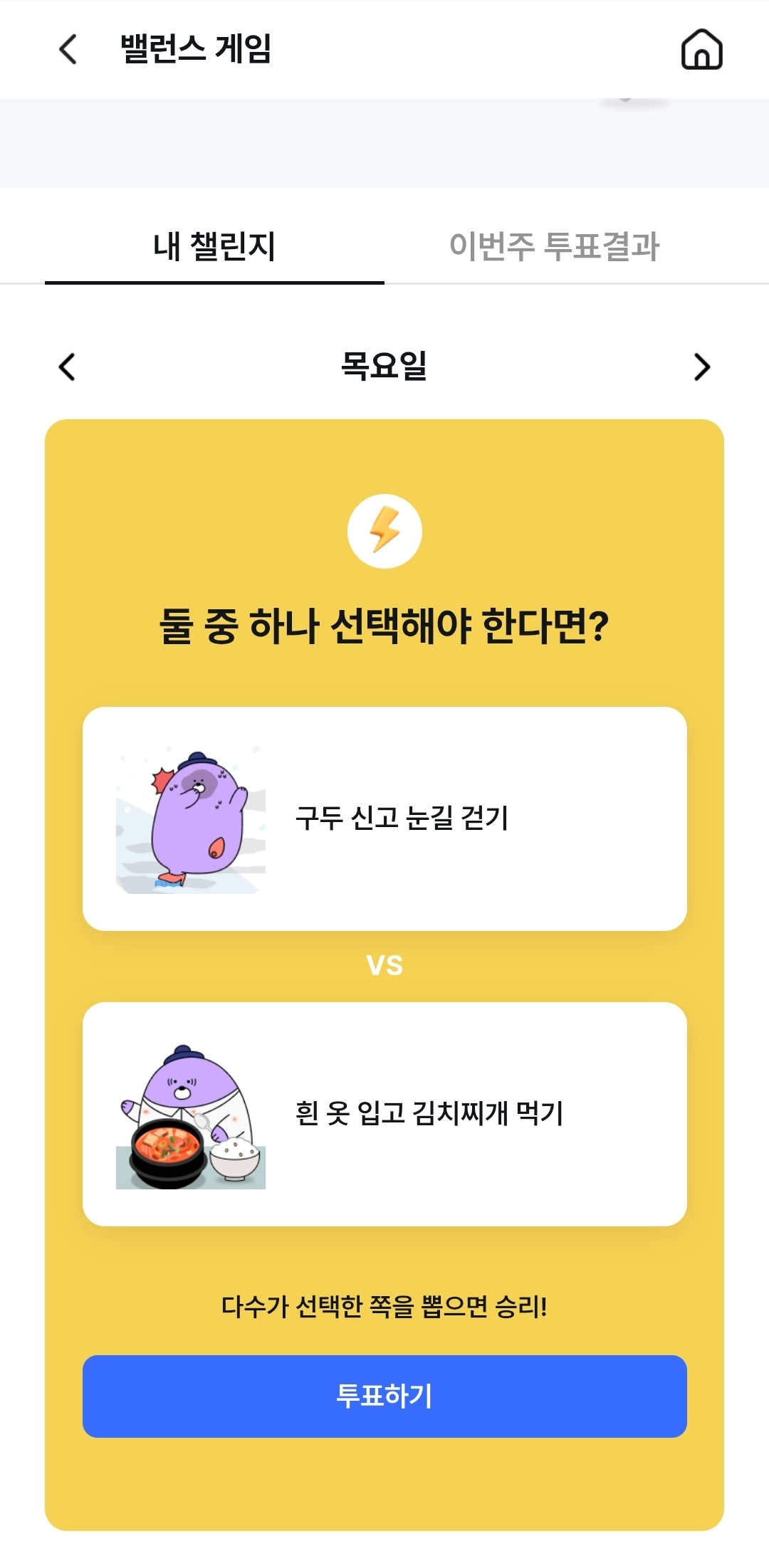Tap the home icon in the top bar
Viewport: 769px width, 1568px height.
tap(701, 50)
